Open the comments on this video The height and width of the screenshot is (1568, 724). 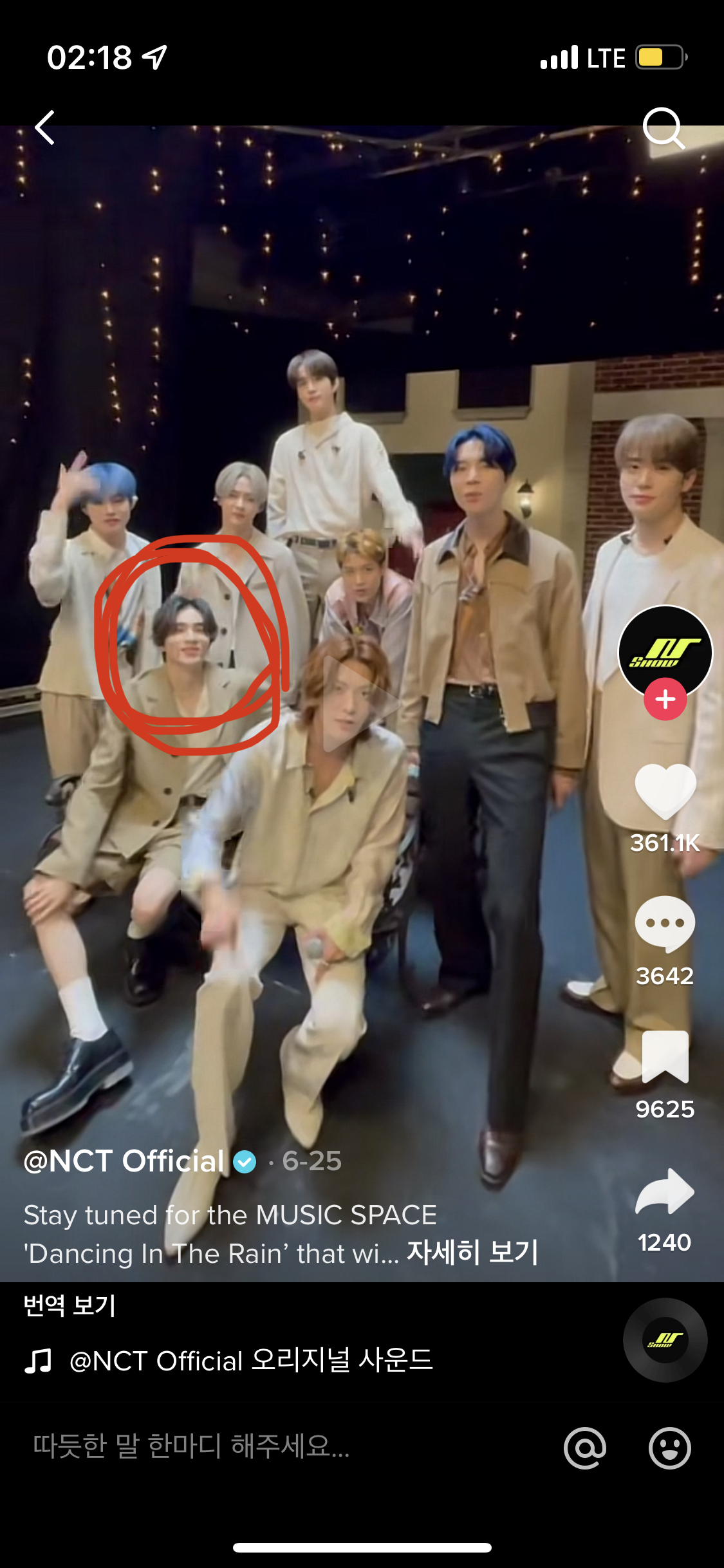point(665,924)
